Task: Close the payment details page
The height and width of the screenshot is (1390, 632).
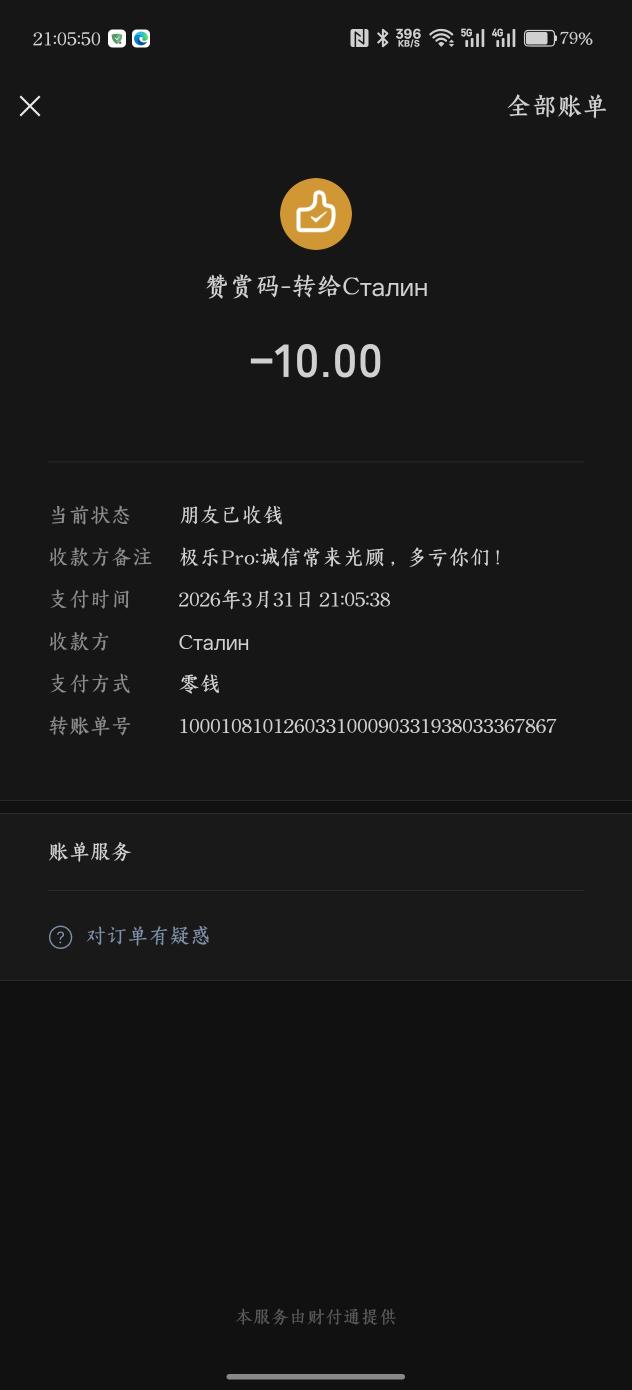Action: [30, 106]
